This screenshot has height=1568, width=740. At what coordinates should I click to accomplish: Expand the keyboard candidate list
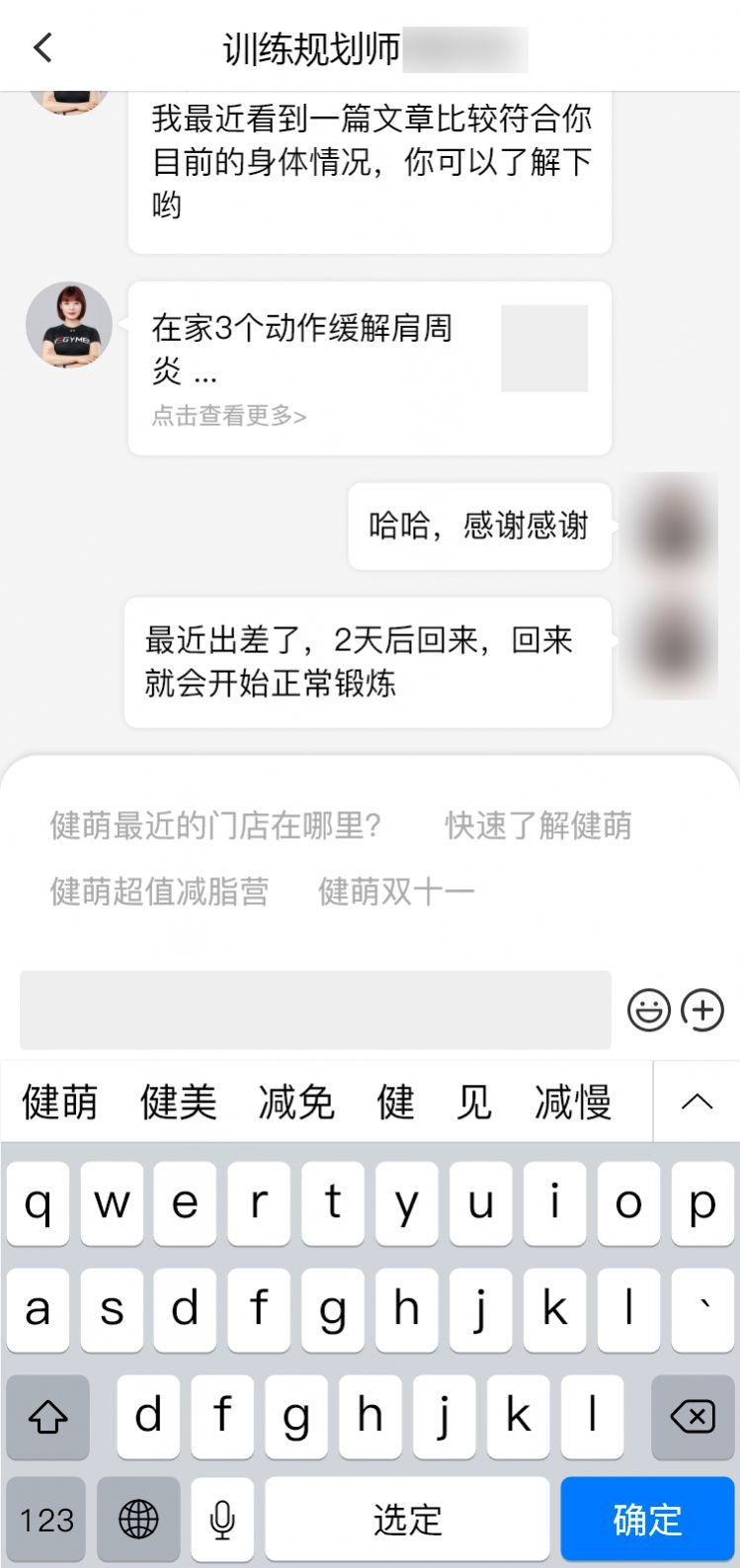(697, 1102)
